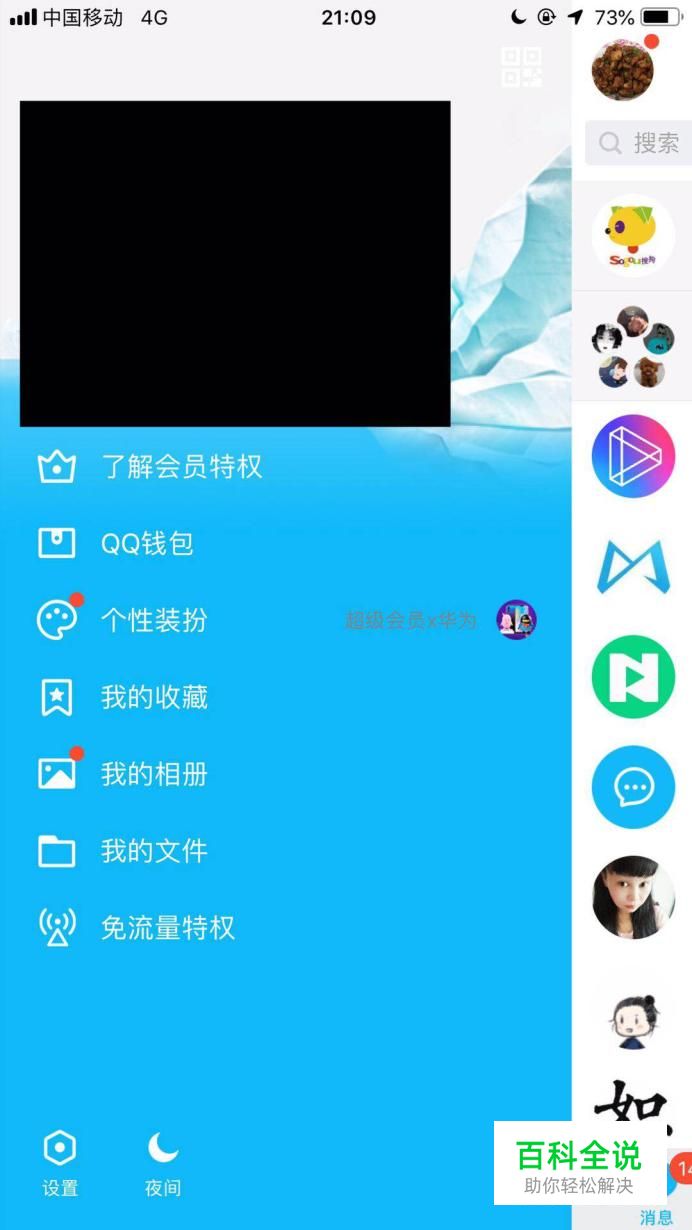Open 个性装扮 menu item
The width and height of the screenshot is (692, 1230).
coord(154,620)
